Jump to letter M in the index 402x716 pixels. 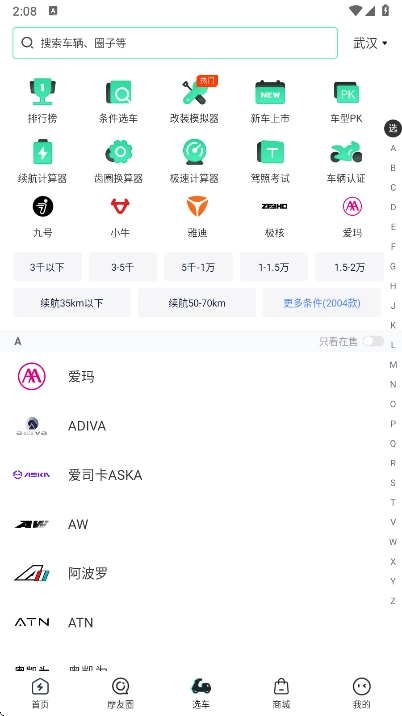(393, 365)
